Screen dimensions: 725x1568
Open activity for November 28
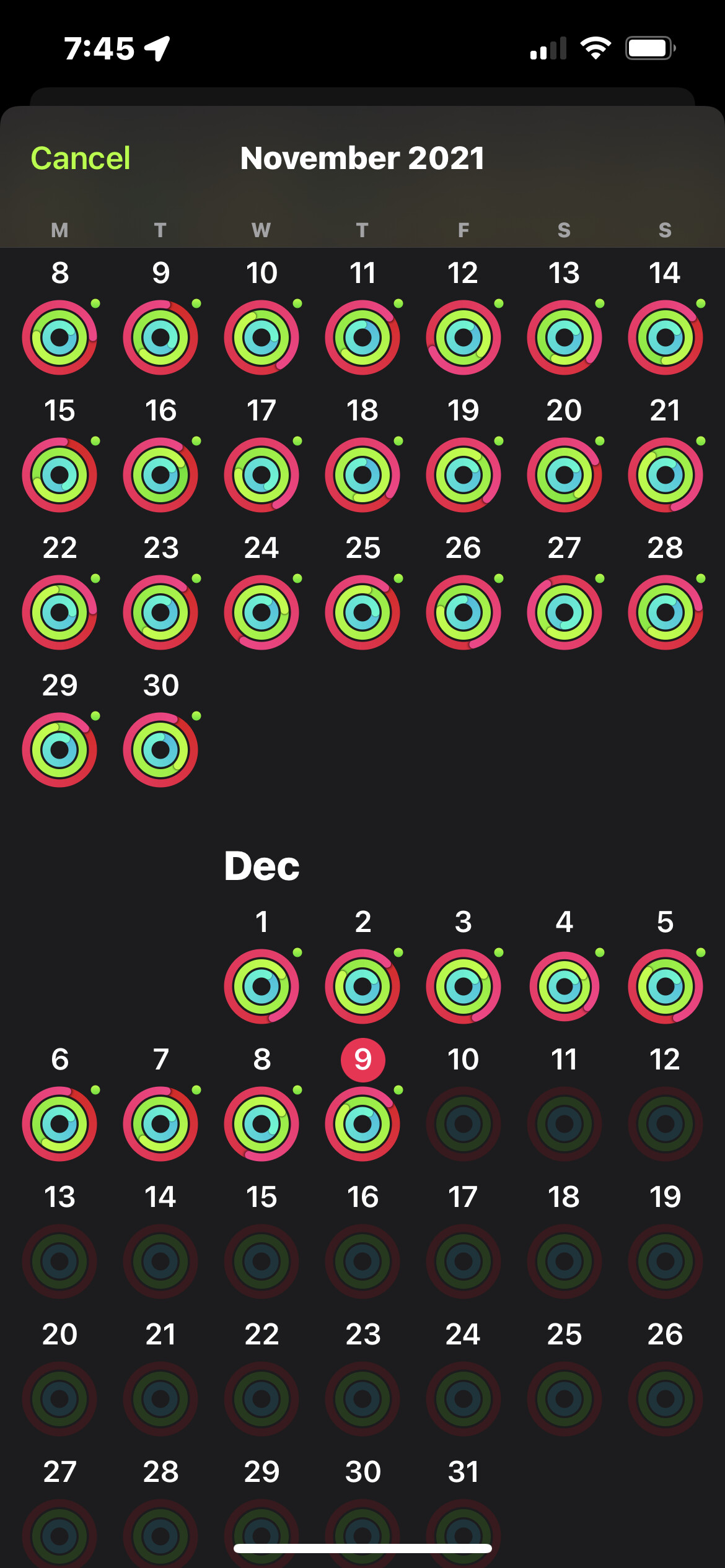pyautogui.click(x=665, y=612)
